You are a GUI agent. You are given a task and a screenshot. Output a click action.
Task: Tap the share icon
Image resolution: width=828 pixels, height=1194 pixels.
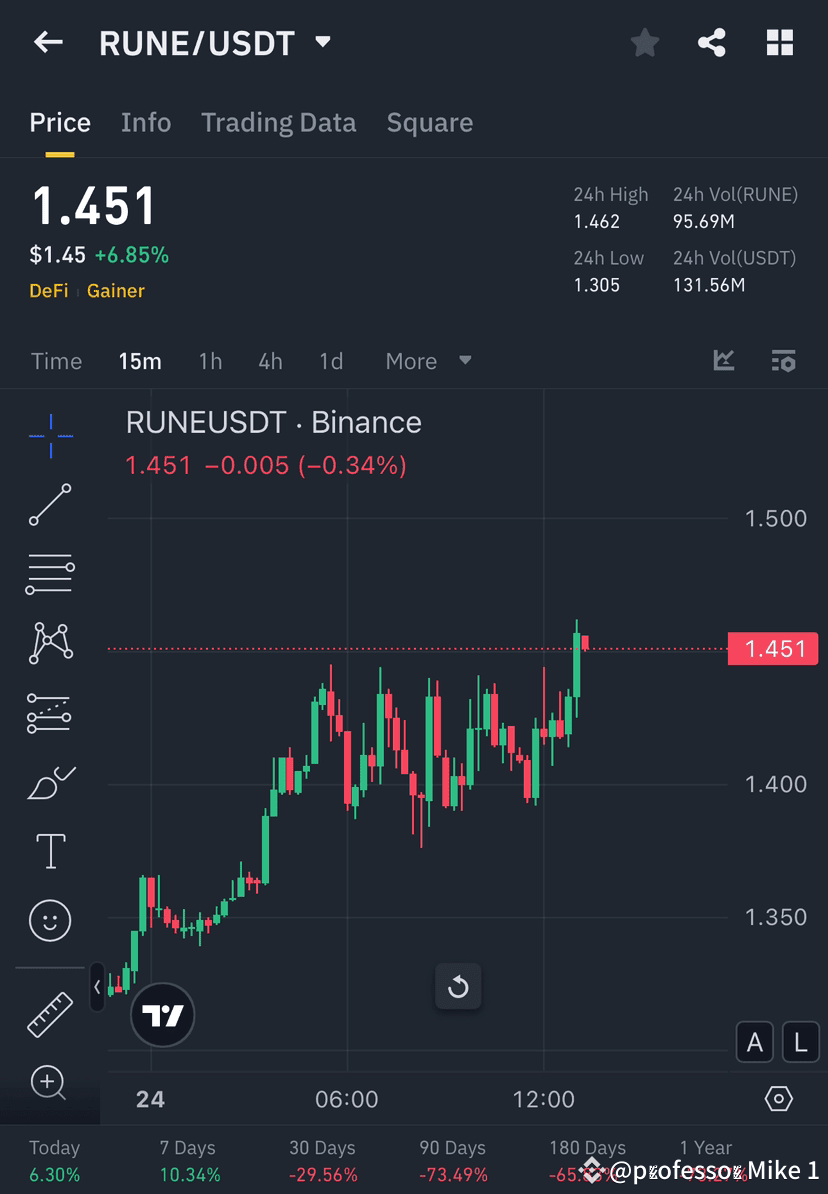(x=712, y=42)
